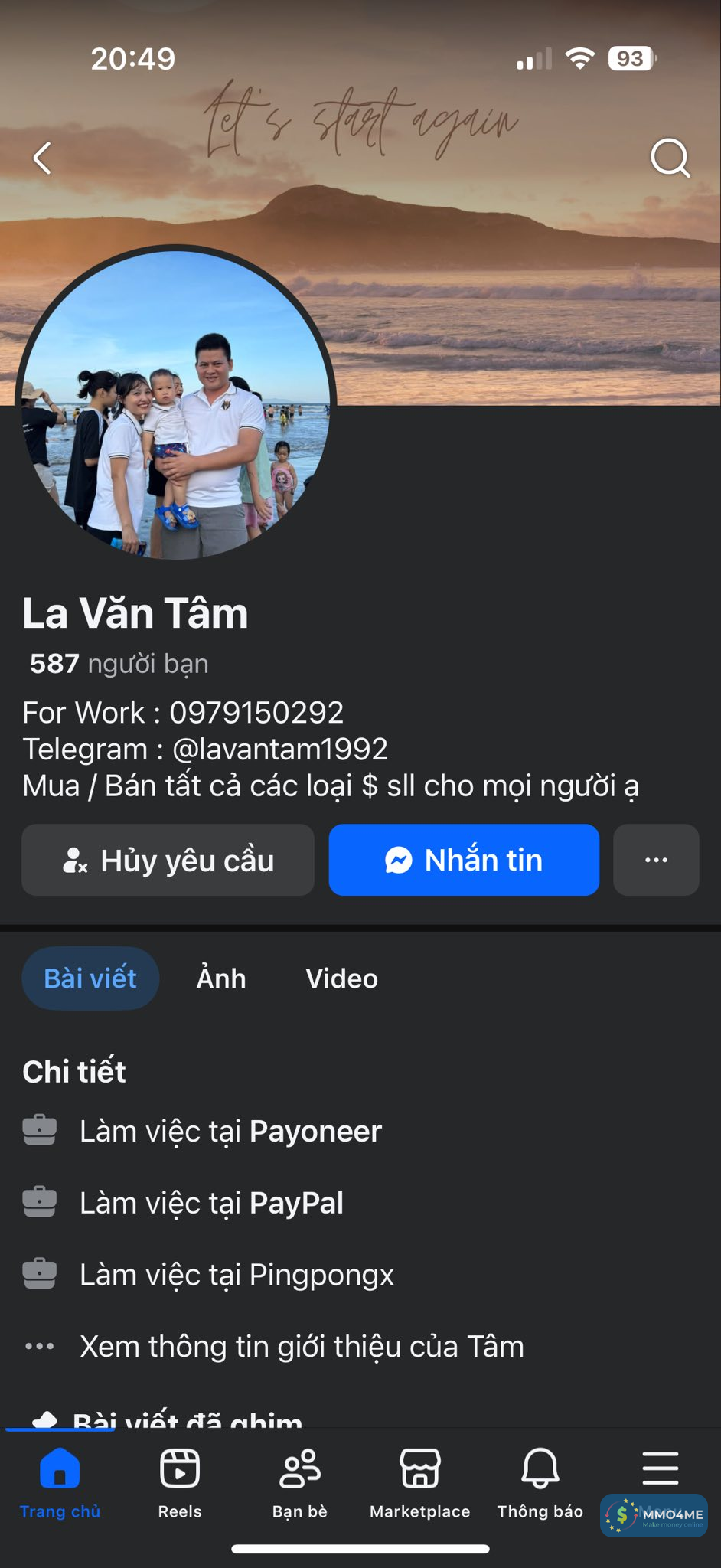Tap Xem thông tin giới thiệu của Tâm
721x1568 pixels.
tap(302, 1347)
